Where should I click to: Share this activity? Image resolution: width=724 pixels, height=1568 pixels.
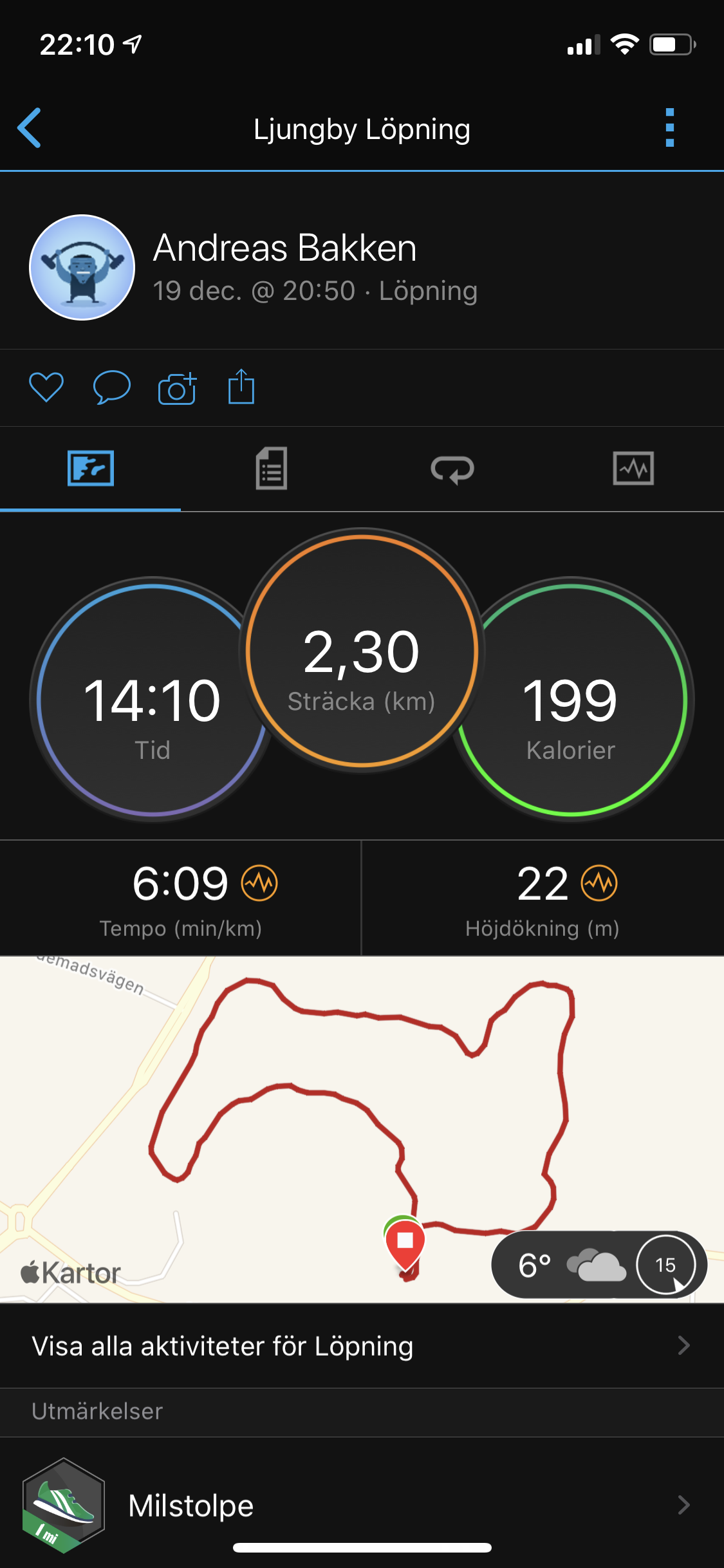[241, 387]
